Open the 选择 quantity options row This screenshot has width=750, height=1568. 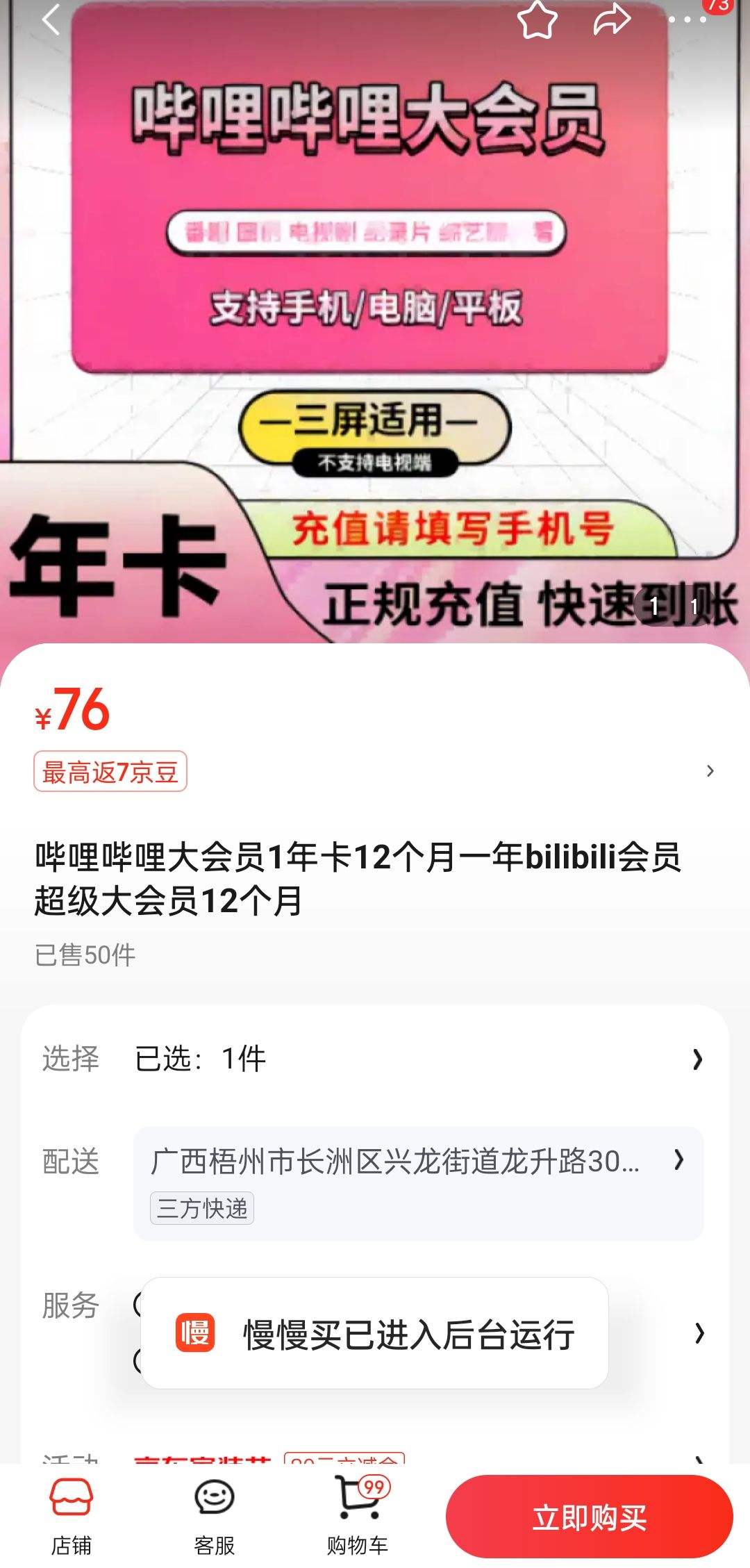point(375,1059)
